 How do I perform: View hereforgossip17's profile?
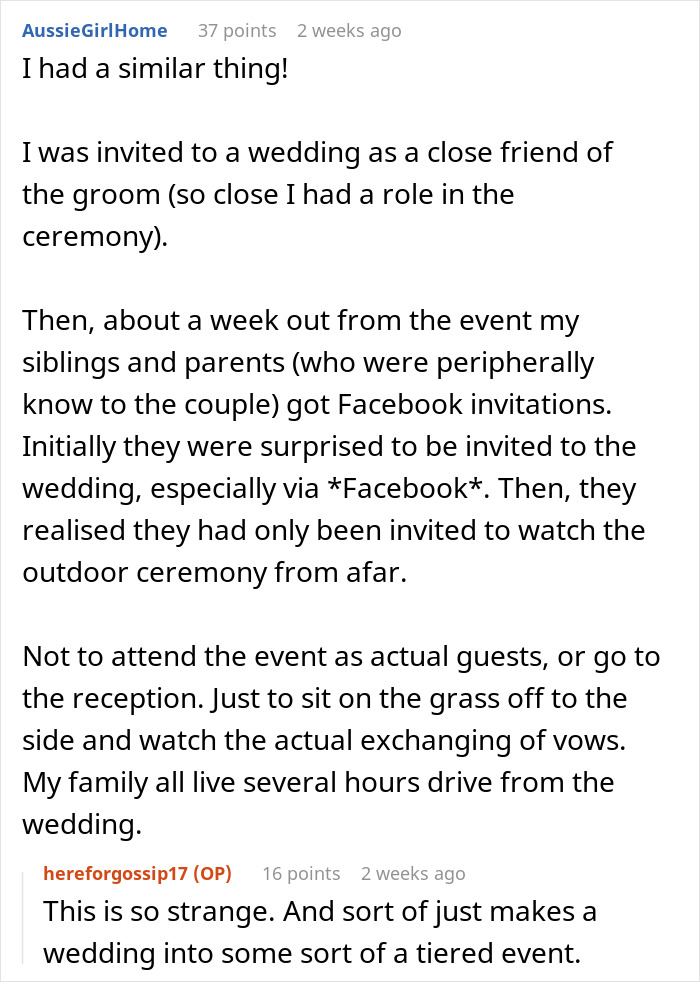coord(119,873)
